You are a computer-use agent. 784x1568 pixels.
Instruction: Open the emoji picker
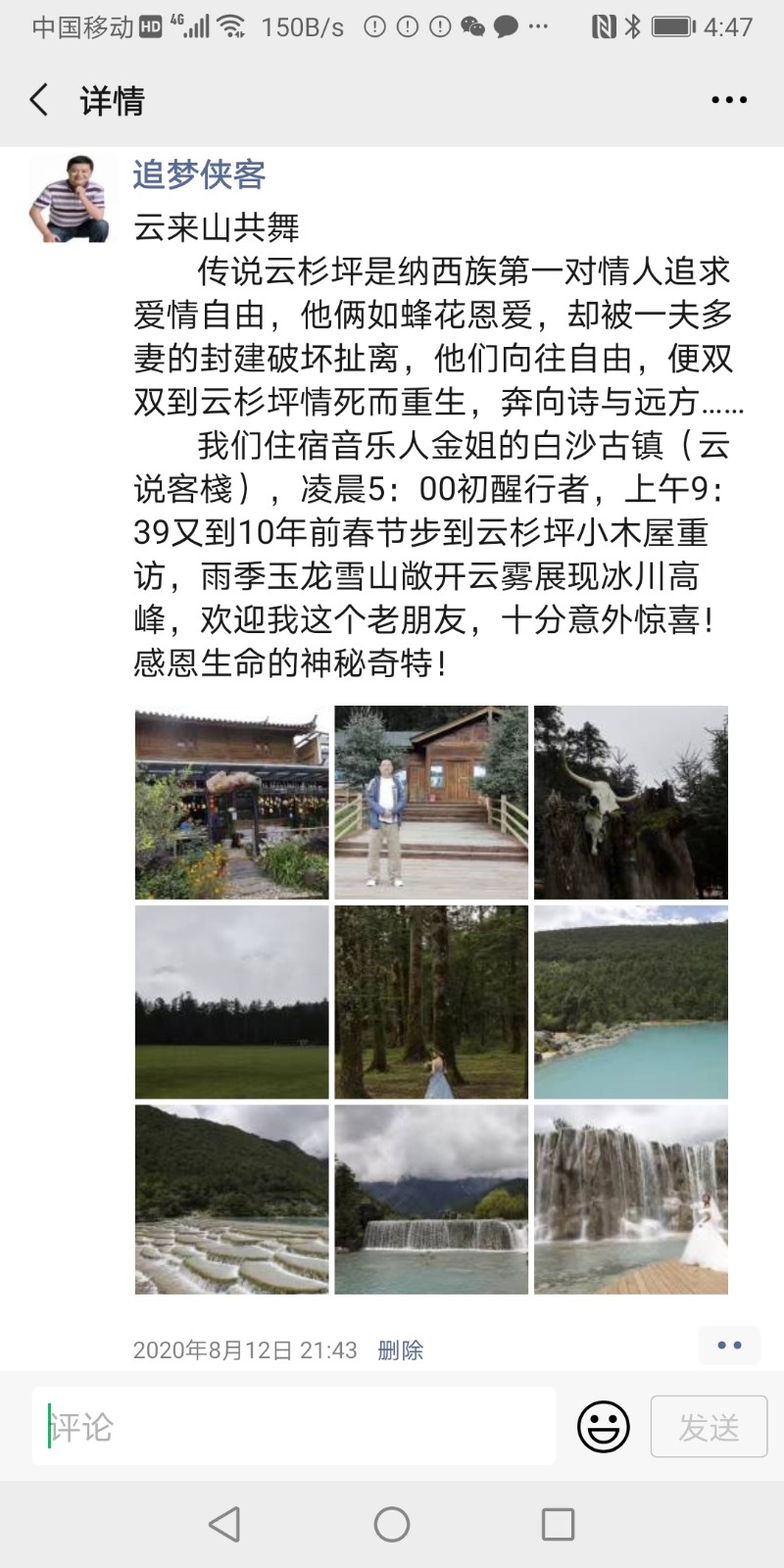coord(603,1427)
